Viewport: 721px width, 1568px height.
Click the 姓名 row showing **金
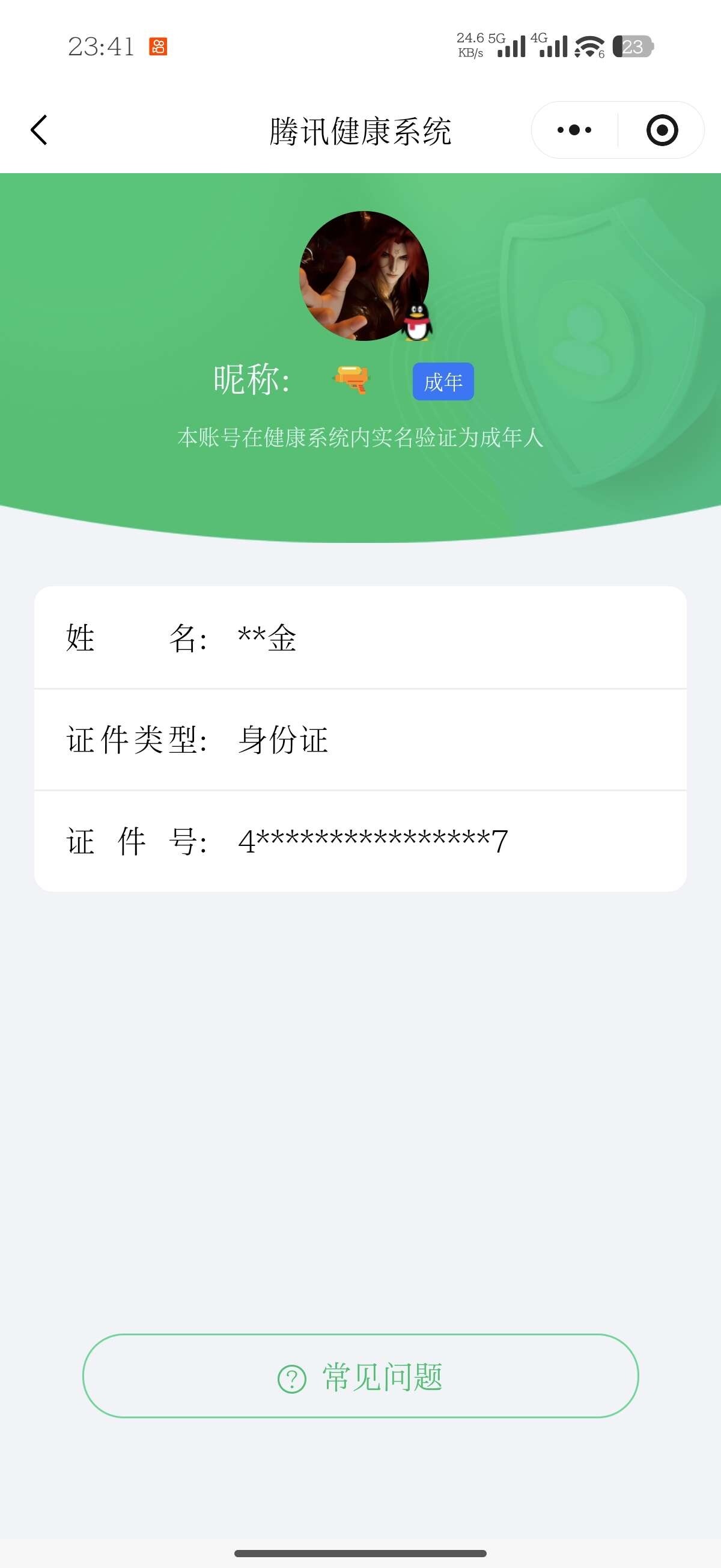pyautogui.click(x=360, y=638)
